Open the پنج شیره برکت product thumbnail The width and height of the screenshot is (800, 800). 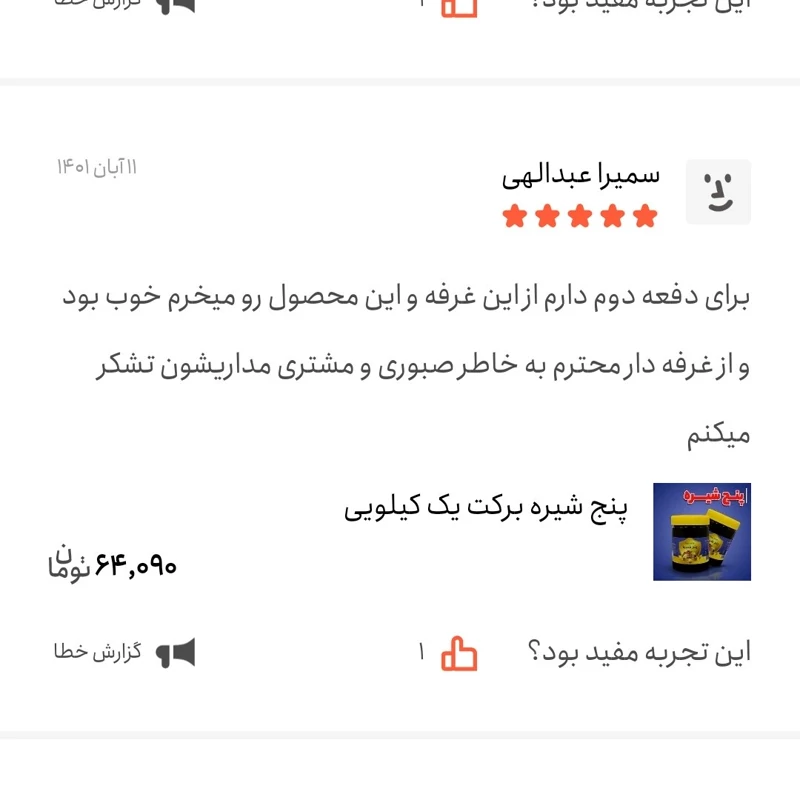point(701,532)
